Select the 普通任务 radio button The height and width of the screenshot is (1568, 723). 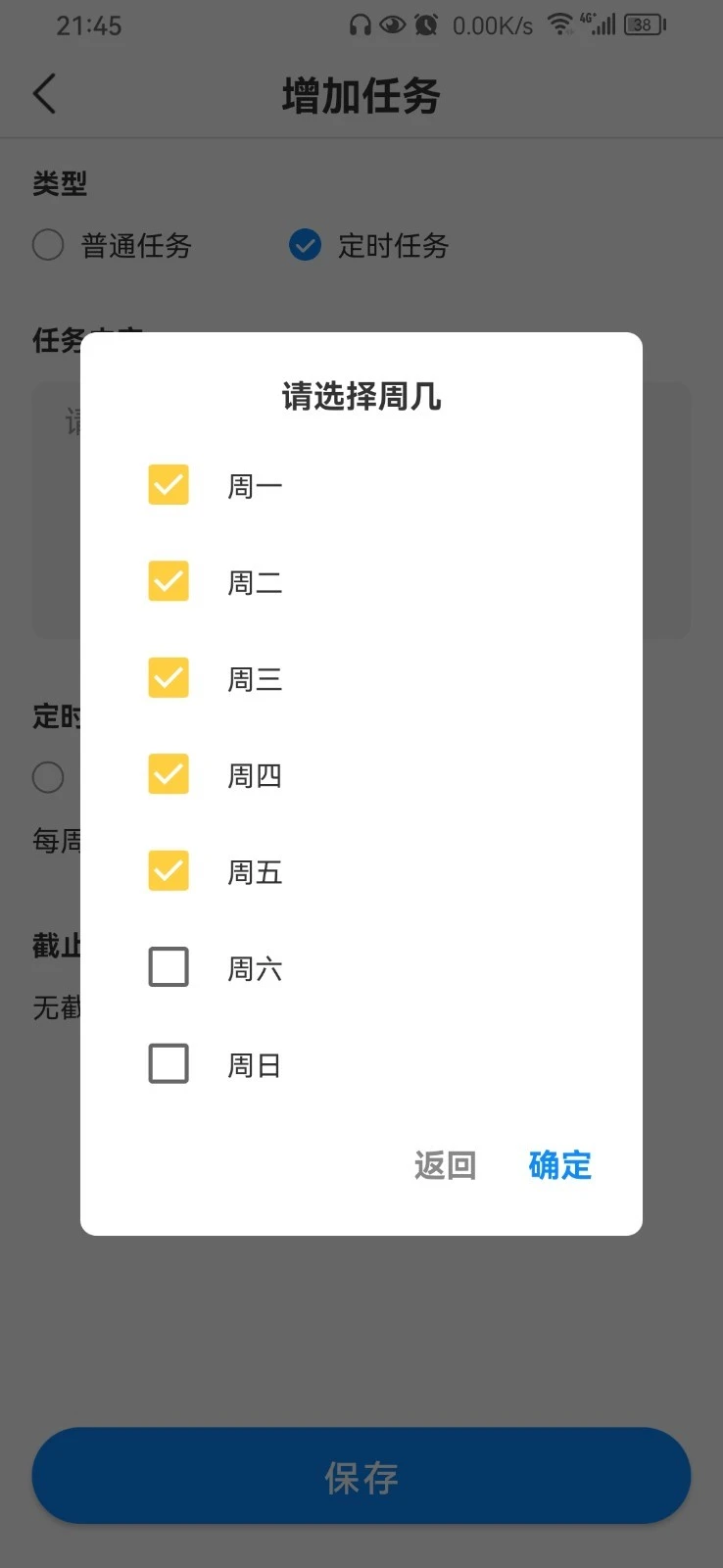(x=47, y=245)
